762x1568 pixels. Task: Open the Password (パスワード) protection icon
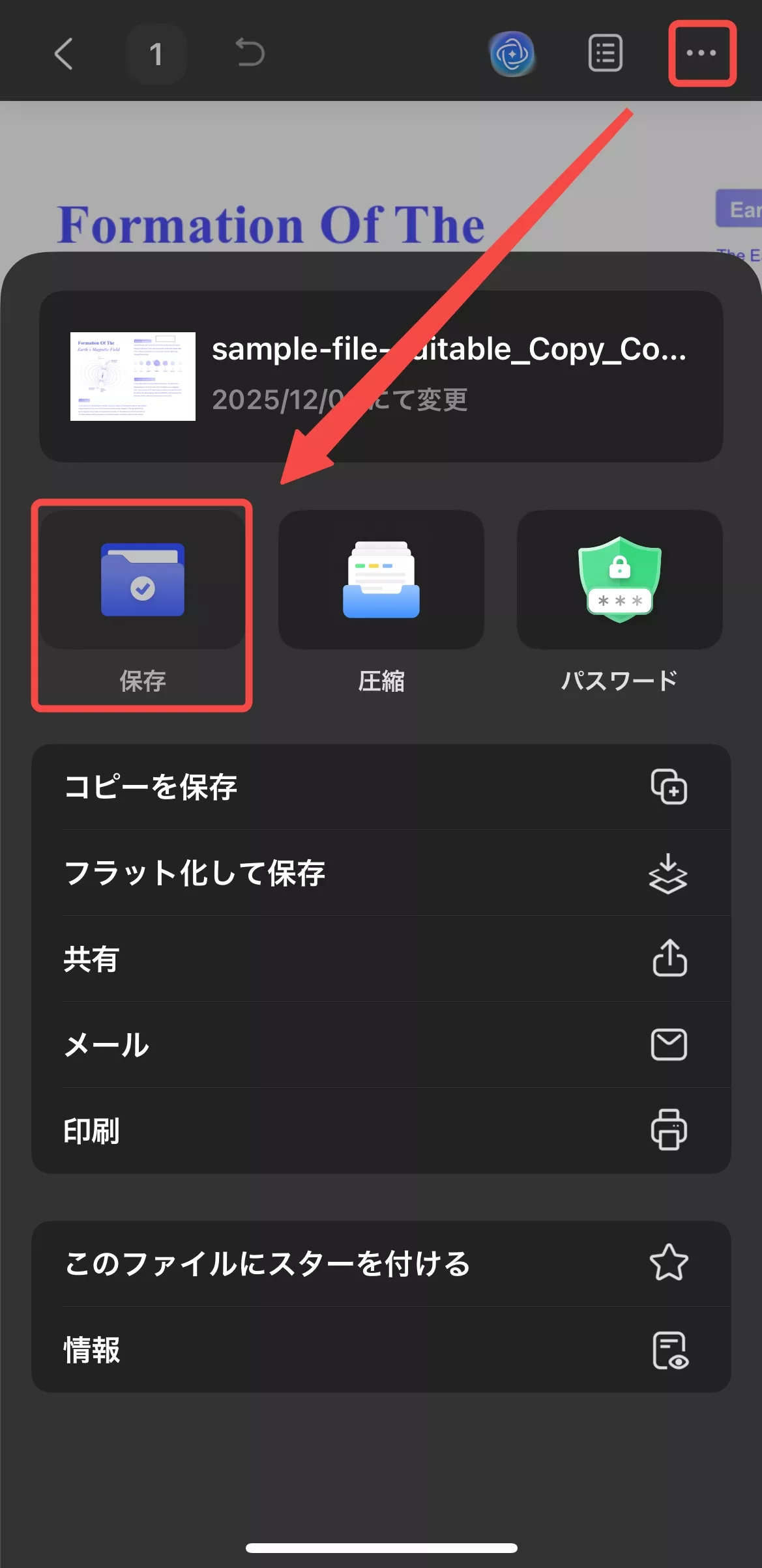[x=619, y=580]
